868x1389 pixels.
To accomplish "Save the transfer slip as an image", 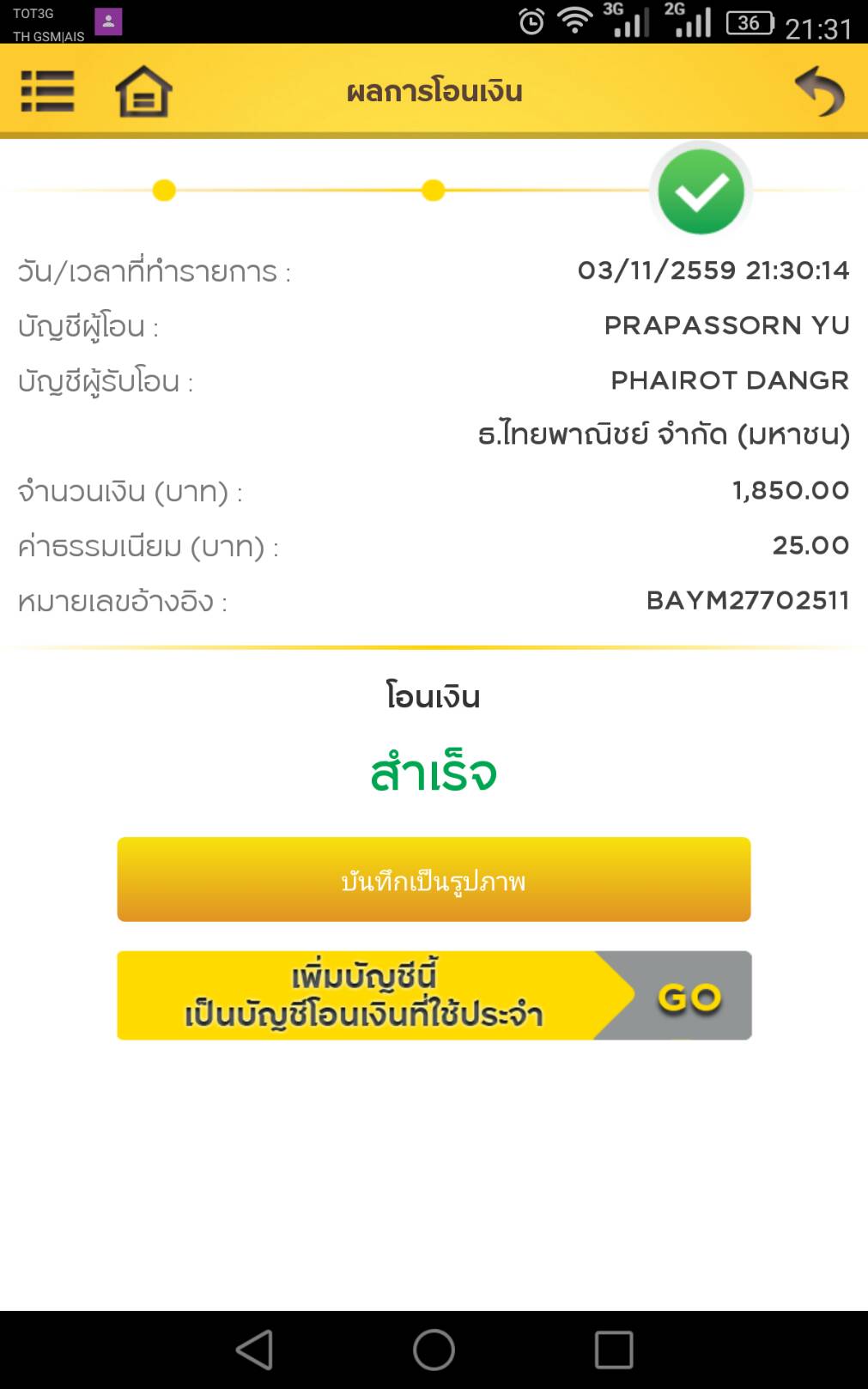I will [x=434, y=880].
